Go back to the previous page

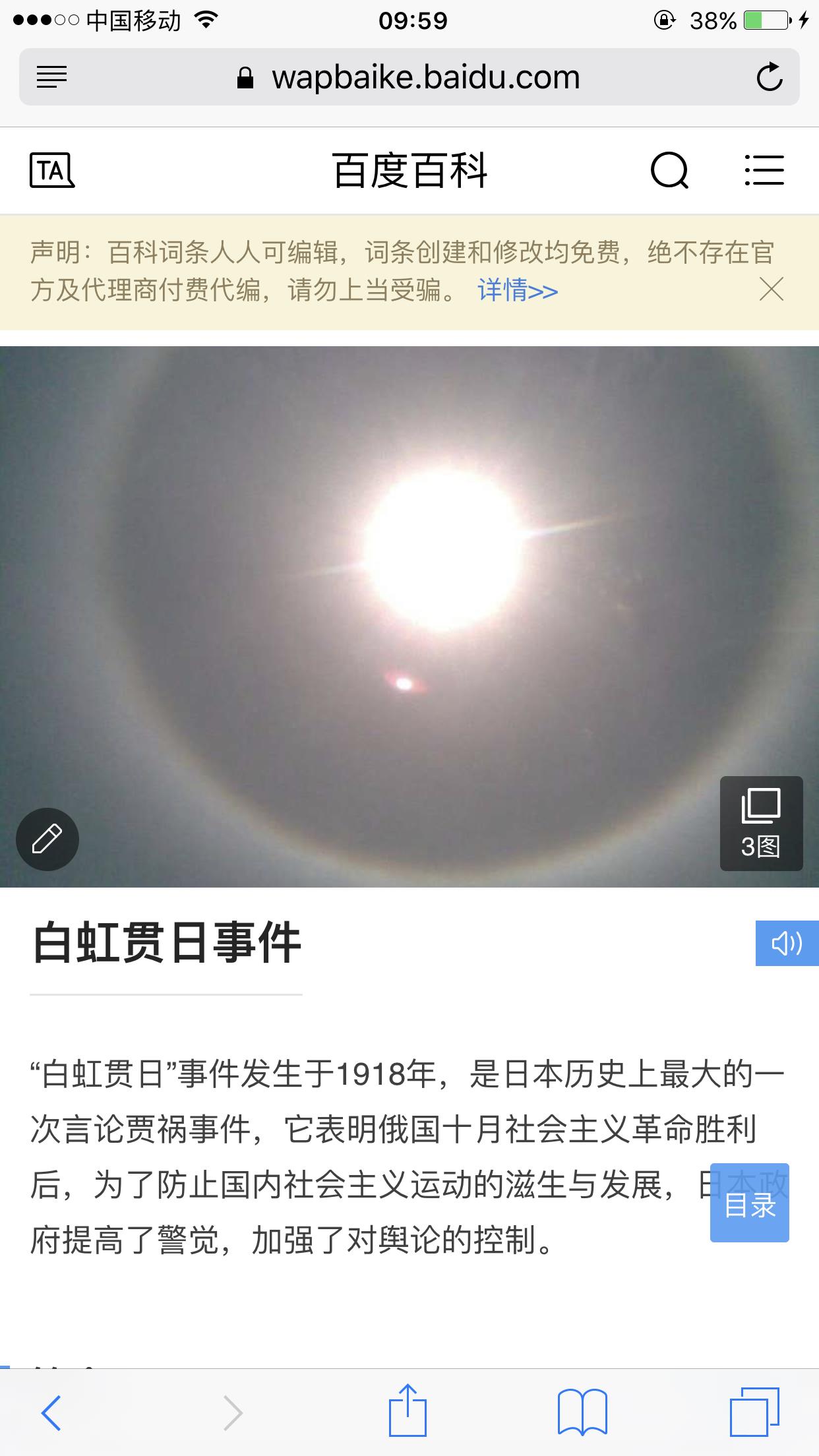pyautogui.click(x=51, y=1412)
